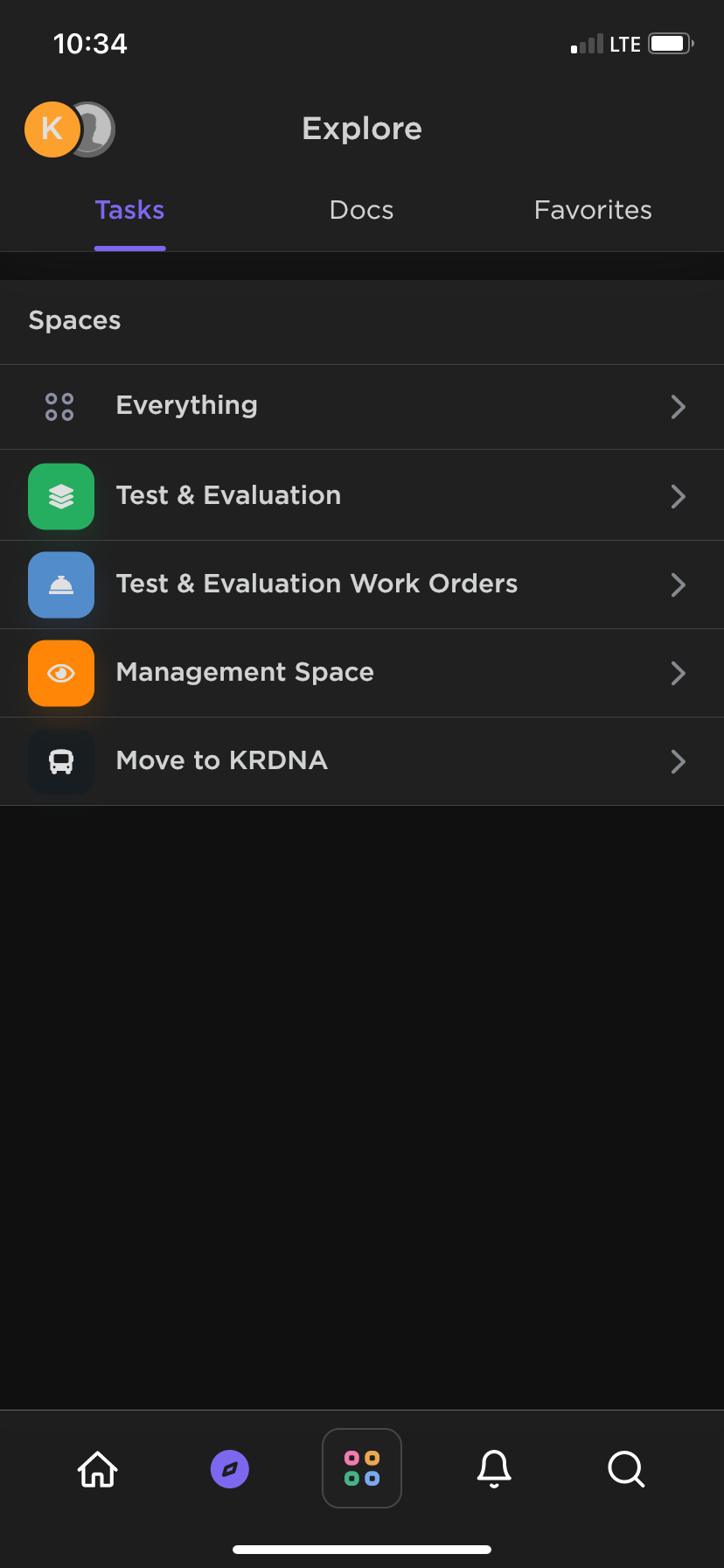The image size is (724, 1568).
Task: Switch to the Favorites tab
Action: (x=593, y=210)
